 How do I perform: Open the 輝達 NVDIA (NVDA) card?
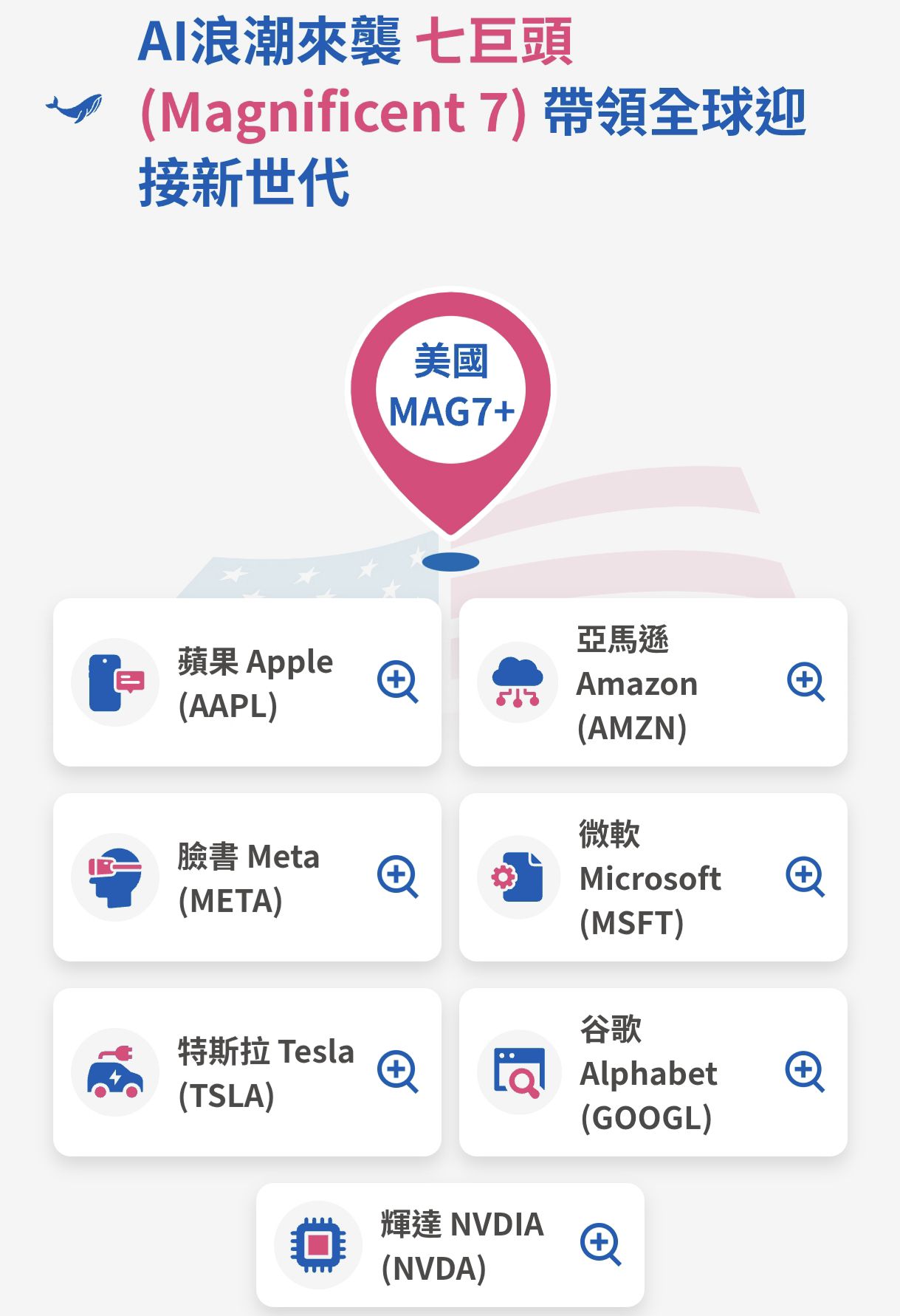click(x=450, y=1245)
